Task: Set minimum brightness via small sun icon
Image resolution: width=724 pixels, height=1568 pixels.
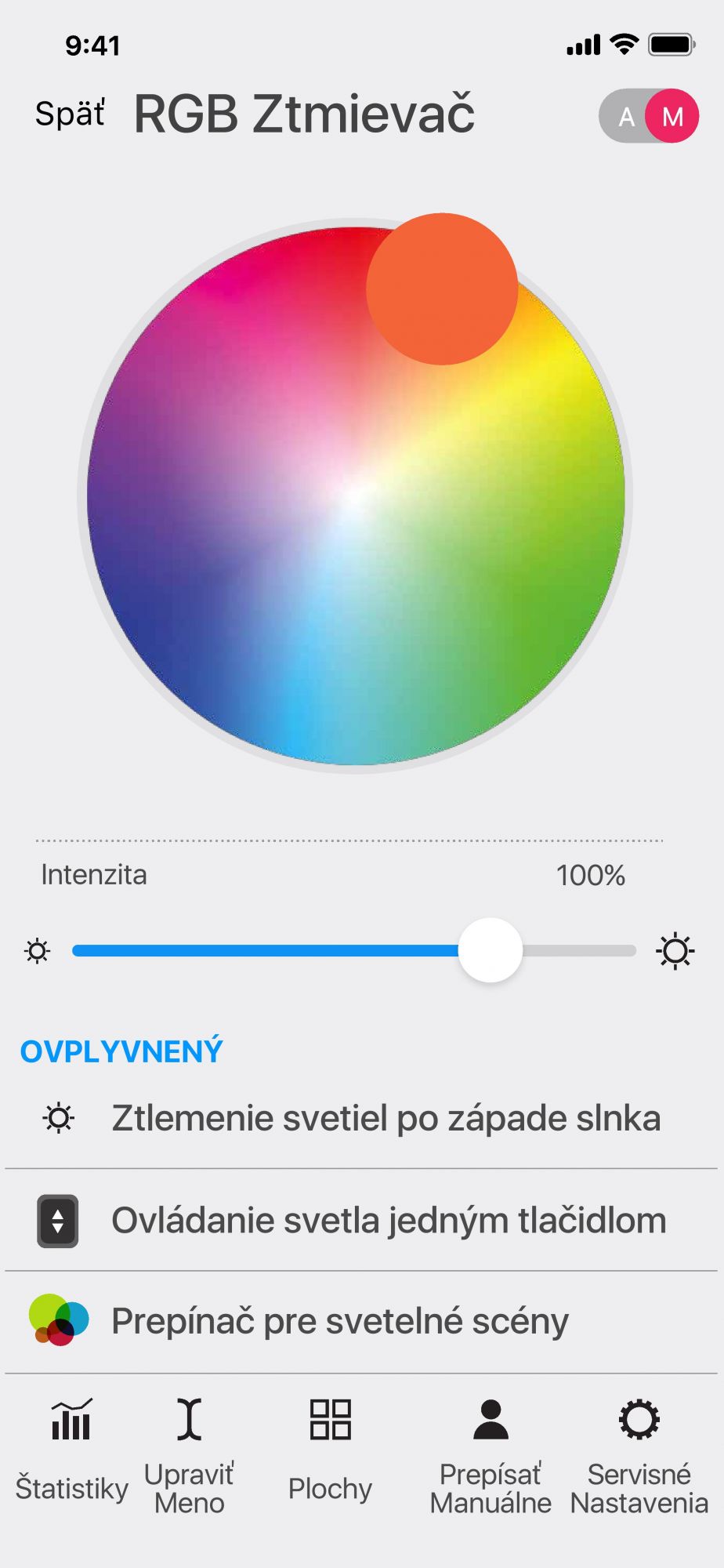Action: [37, 951]
